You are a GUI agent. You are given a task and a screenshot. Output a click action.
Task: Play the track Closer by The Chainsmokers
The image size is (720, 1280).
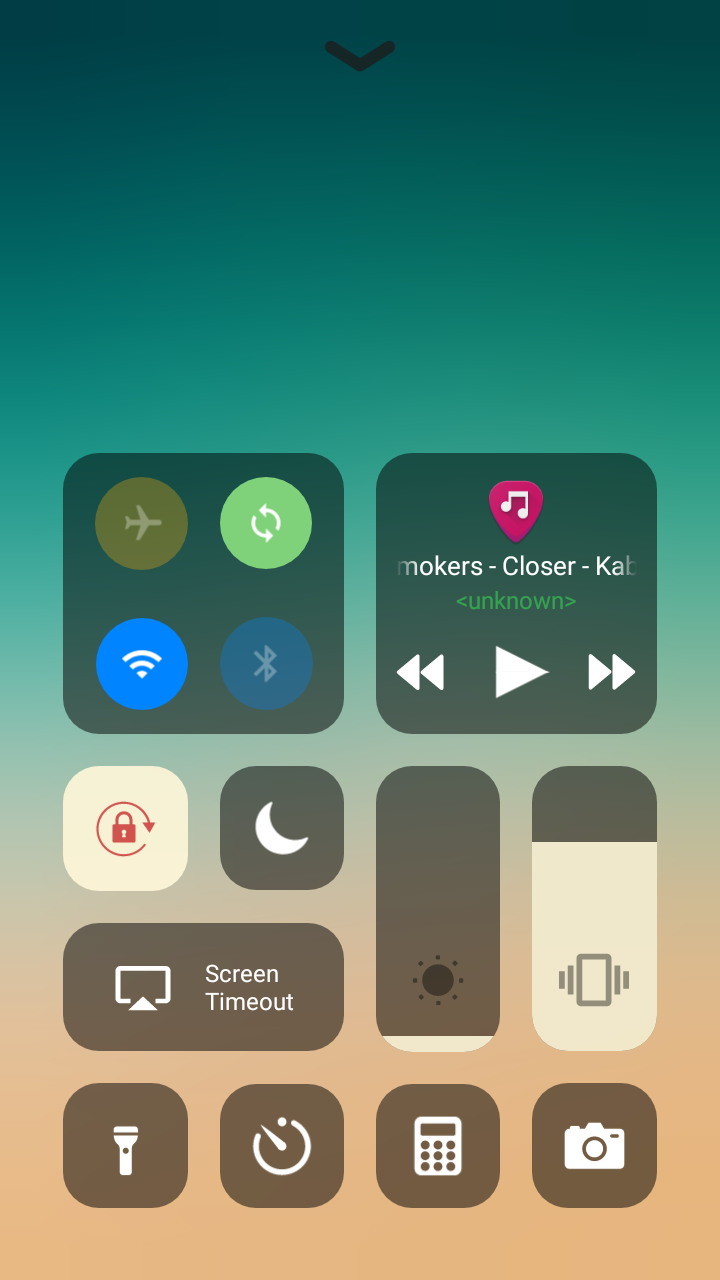[x=516, y=672]
